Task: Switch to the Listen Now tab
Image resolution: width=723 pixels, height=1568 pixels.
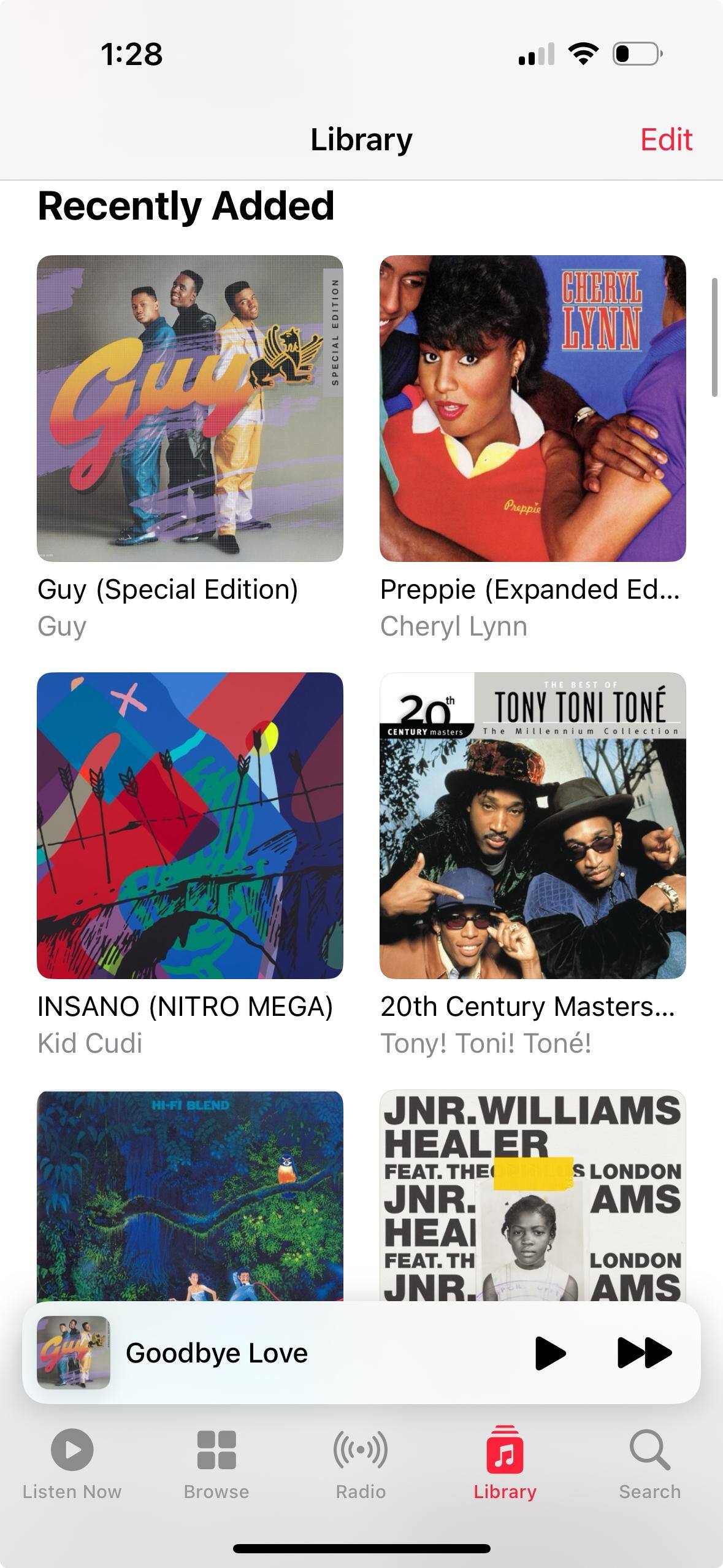Action: click(x=72, y=1464)
